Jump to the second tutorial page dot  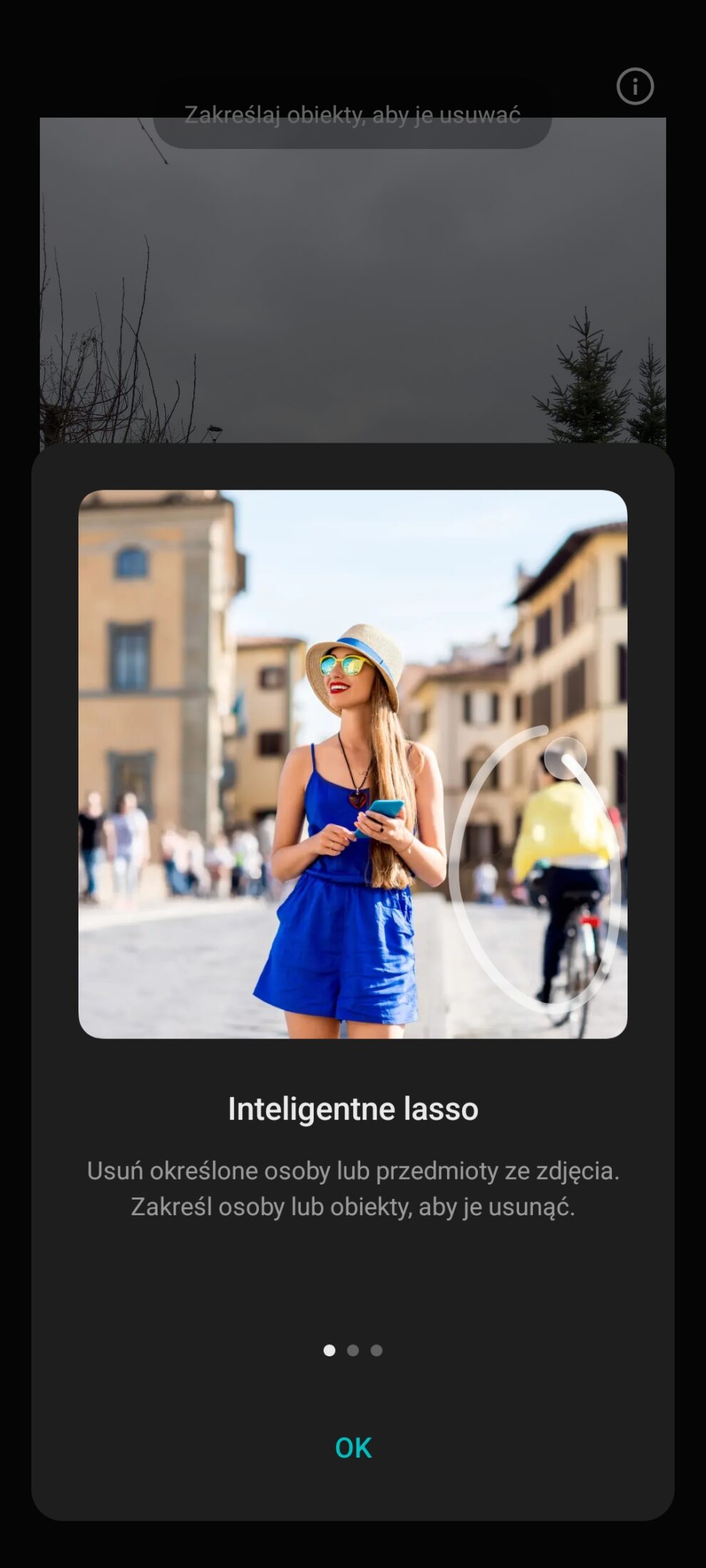tap(352, 1350)
